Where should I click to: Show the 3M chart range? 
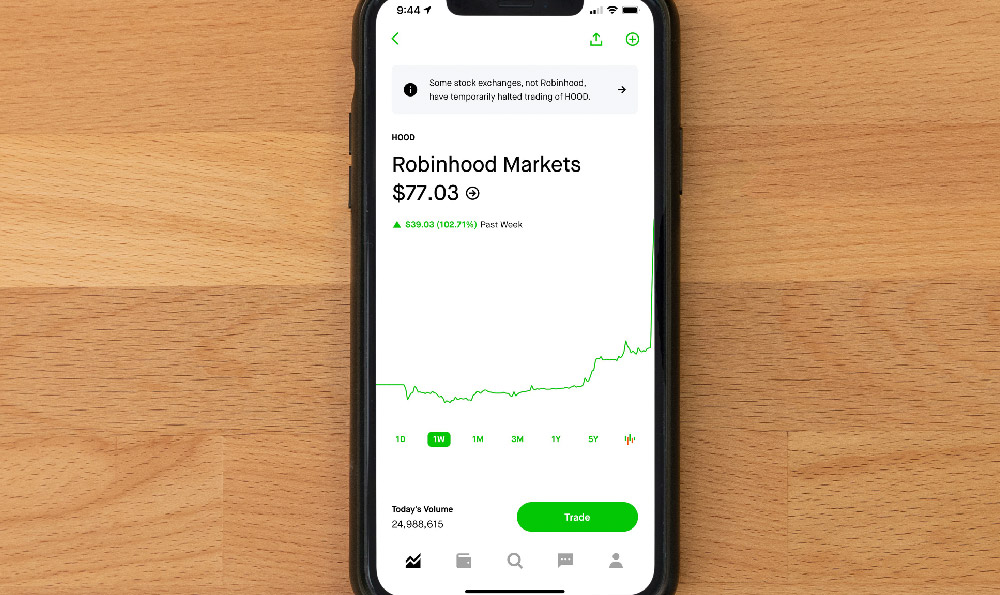pos(517,439)
